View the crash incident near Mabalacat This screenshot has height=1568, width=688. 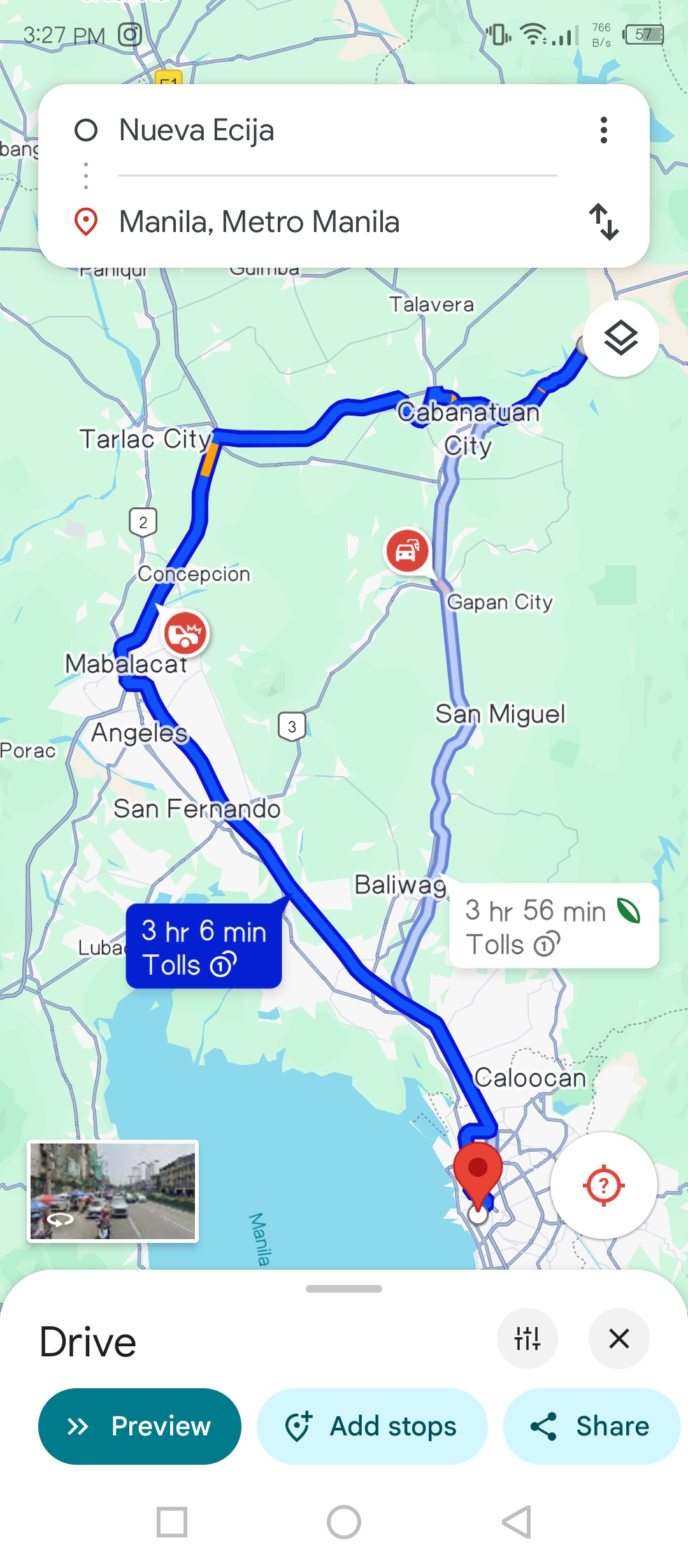(185, 634)
